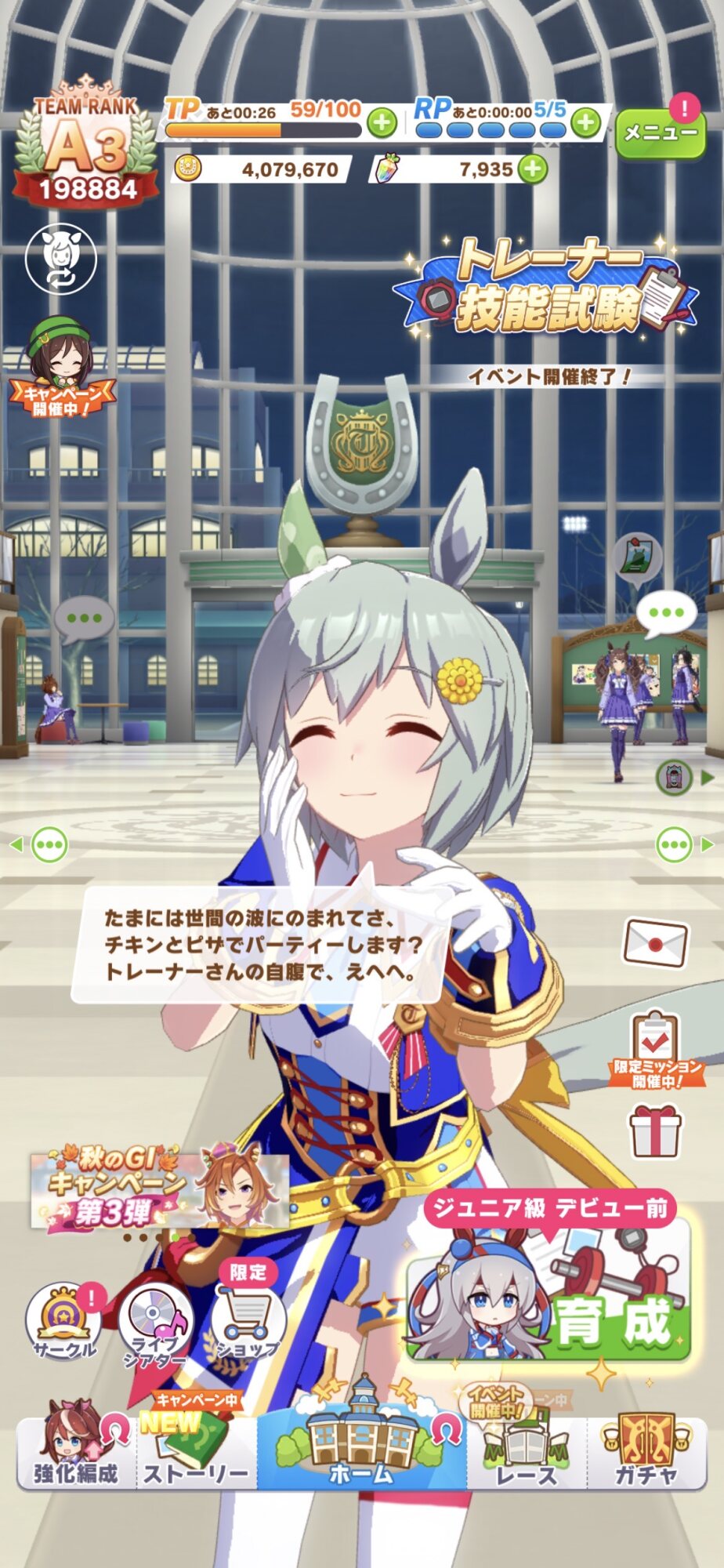Switch to the ストーリー tab
This screenshot has height=1568, width=724.
[x=196, y=1452]
